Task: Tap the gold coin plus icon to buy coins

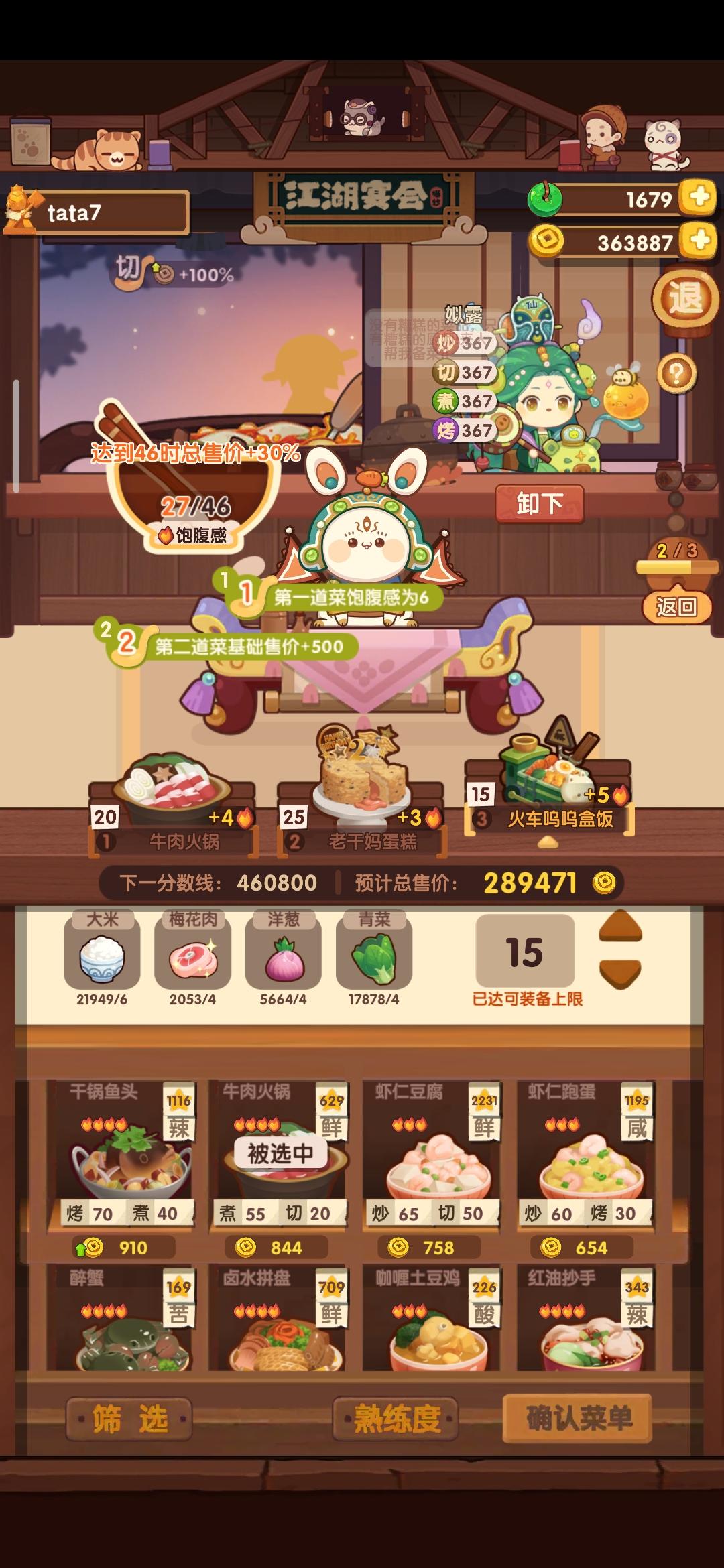Action: (x=697, y=242)
